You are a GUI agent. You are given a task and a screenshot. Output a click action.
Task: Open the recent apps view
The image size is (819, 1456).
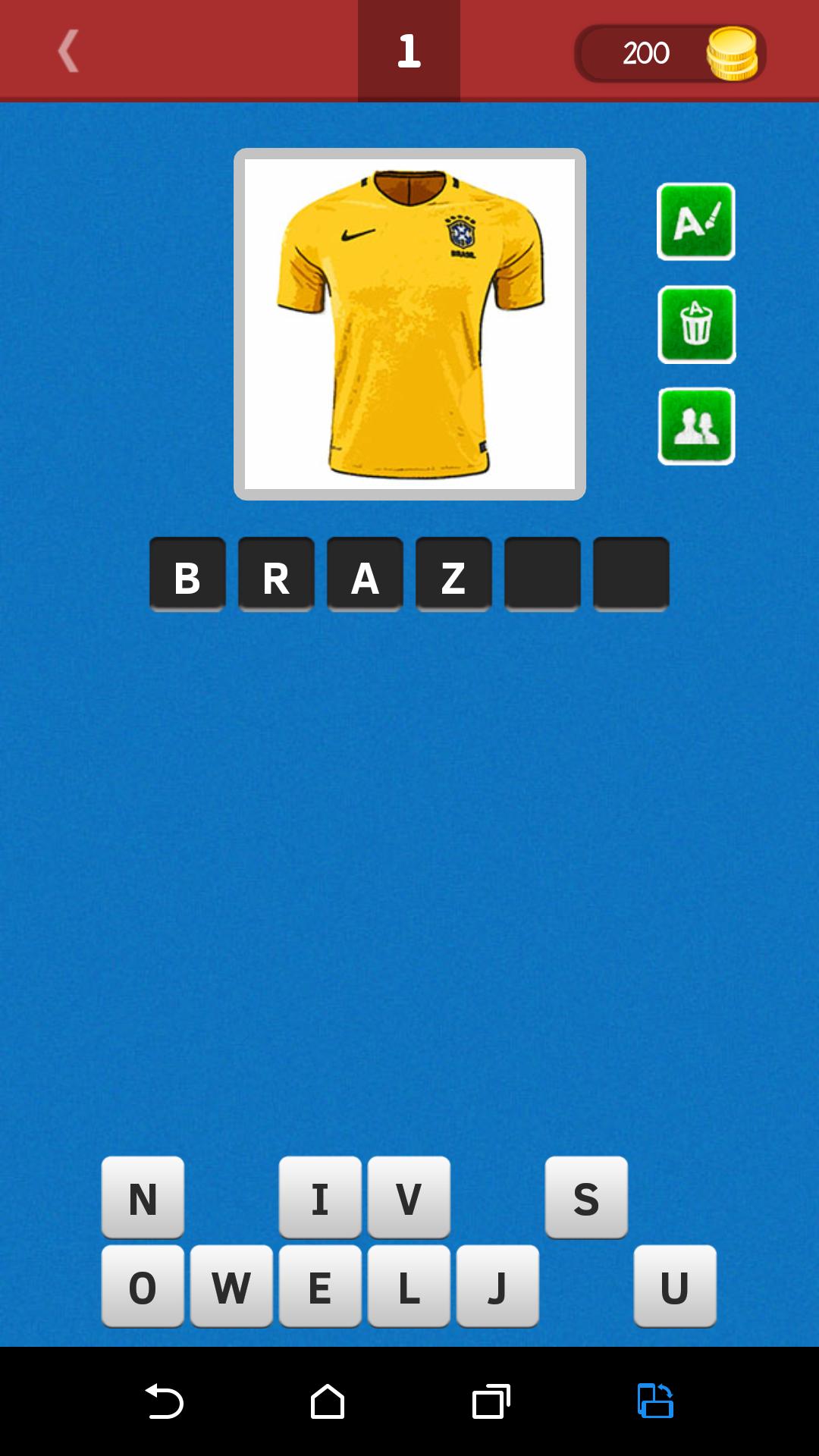(x=491, y=1401)
